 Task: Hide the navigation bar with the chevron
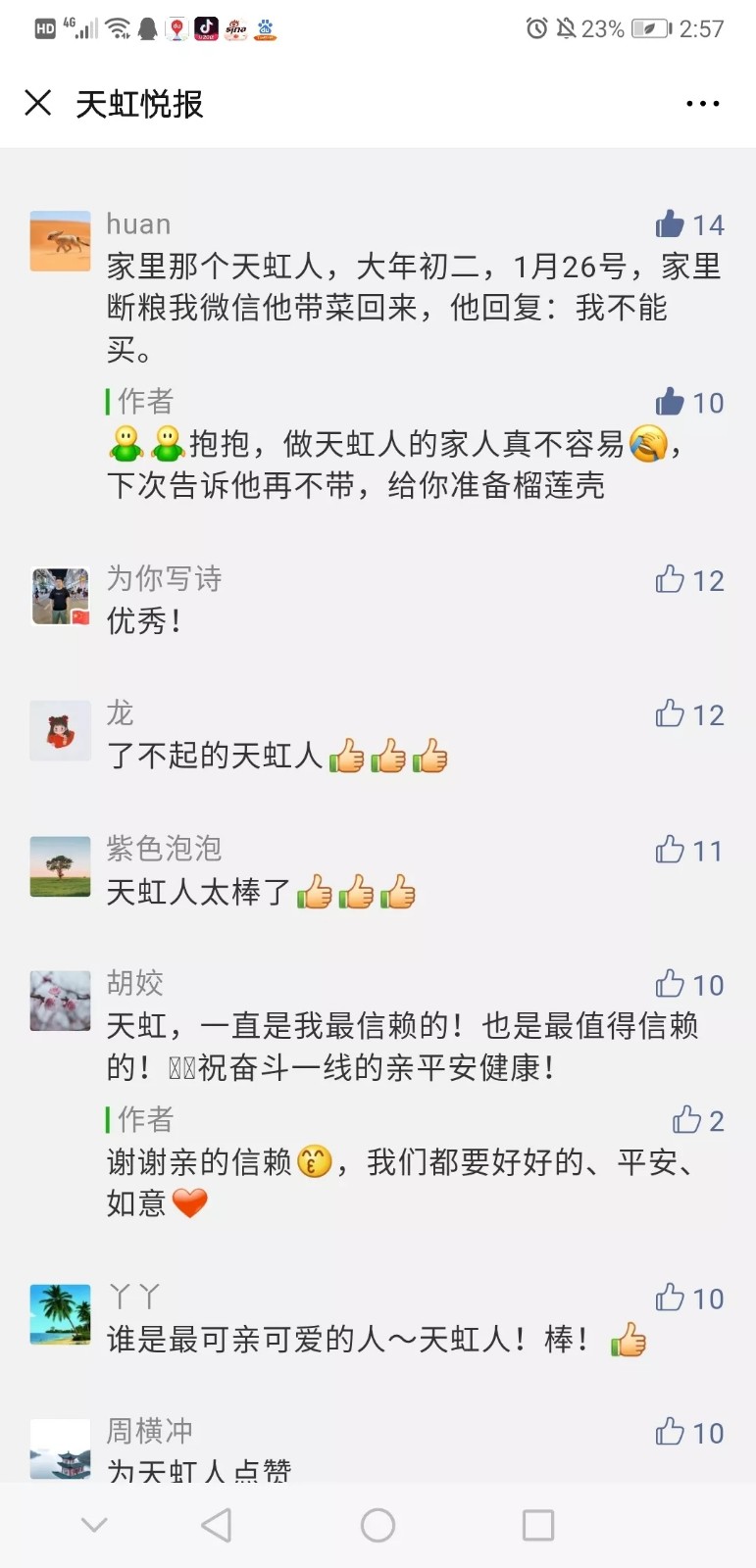(94, 1525)
